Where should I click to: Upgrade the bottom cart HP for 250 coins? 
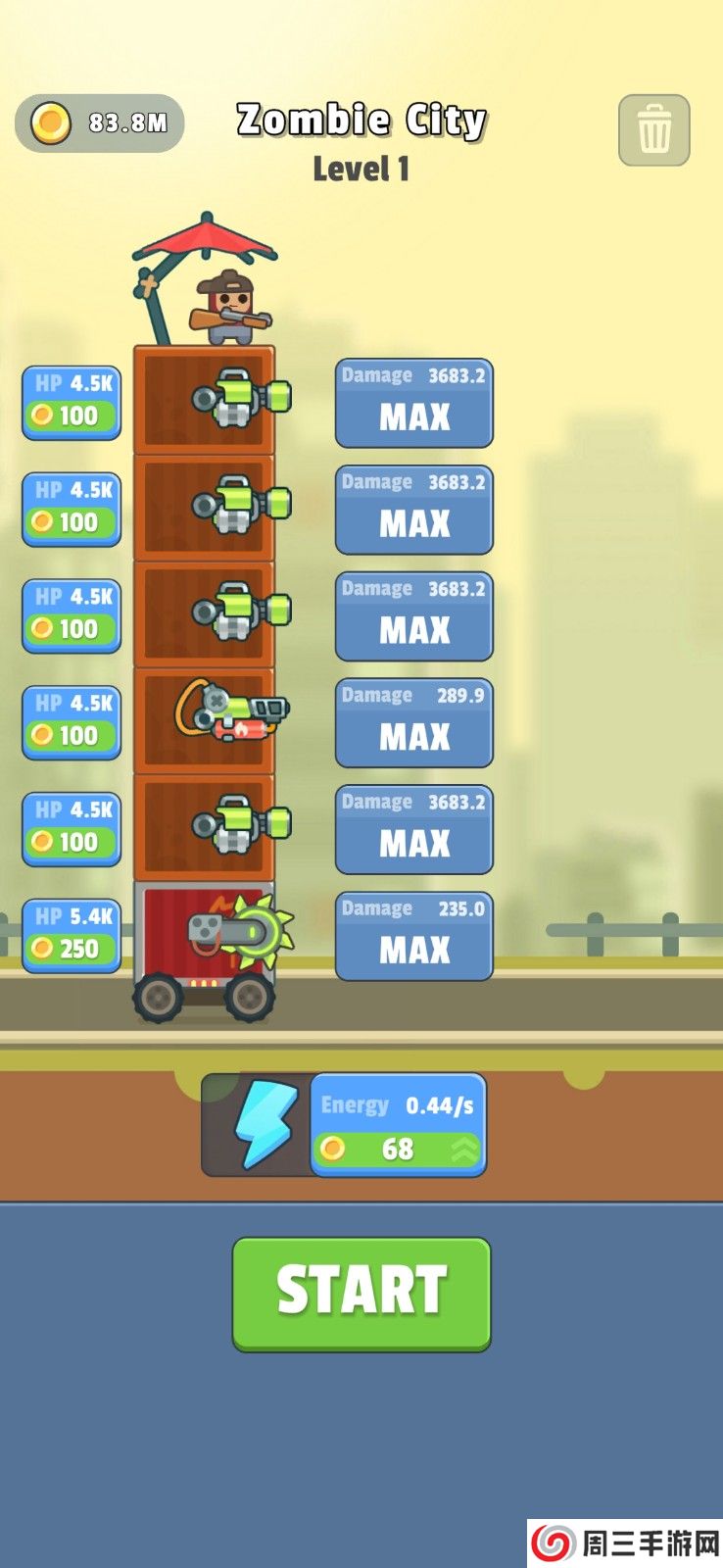pyautogui.click(x=72, y=936)
